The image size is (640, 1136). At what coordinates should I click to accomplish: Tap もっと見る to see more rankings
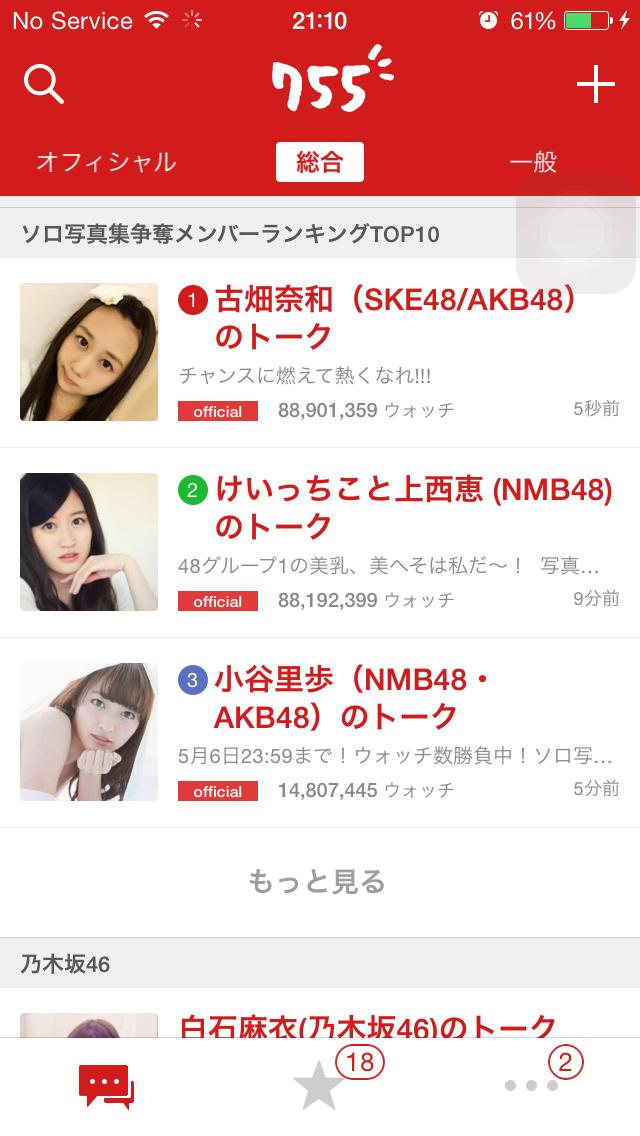click(x=318, y=881)
